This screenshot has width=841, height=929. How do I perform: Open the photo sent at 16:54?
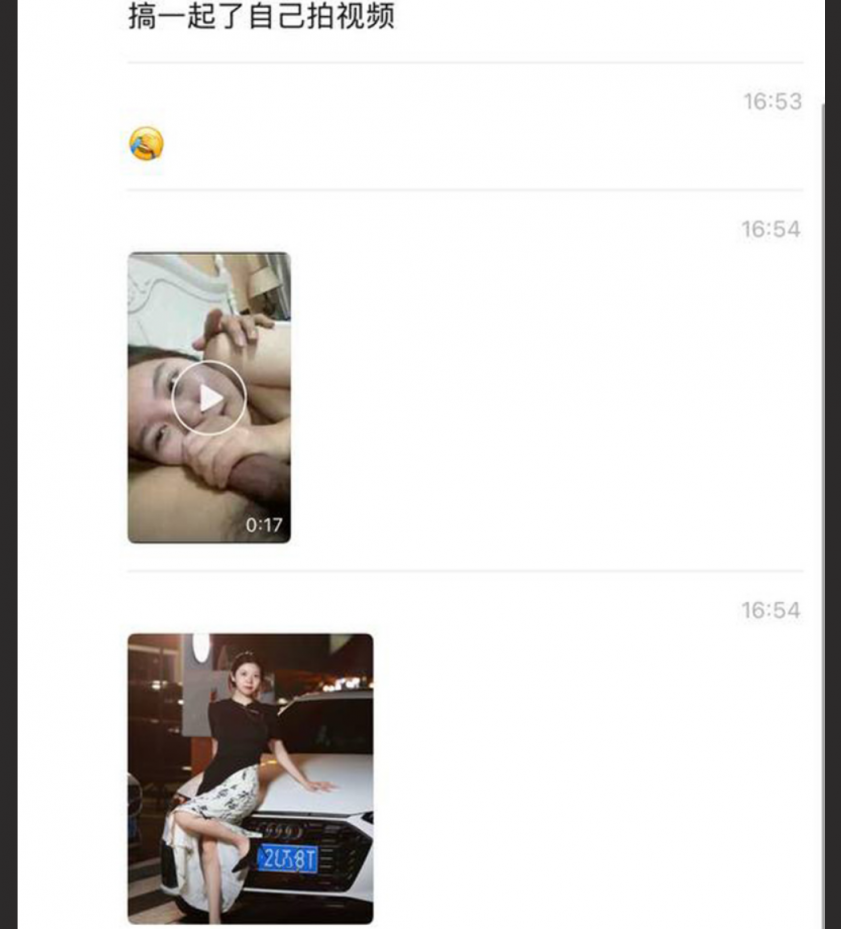(250, 778)
